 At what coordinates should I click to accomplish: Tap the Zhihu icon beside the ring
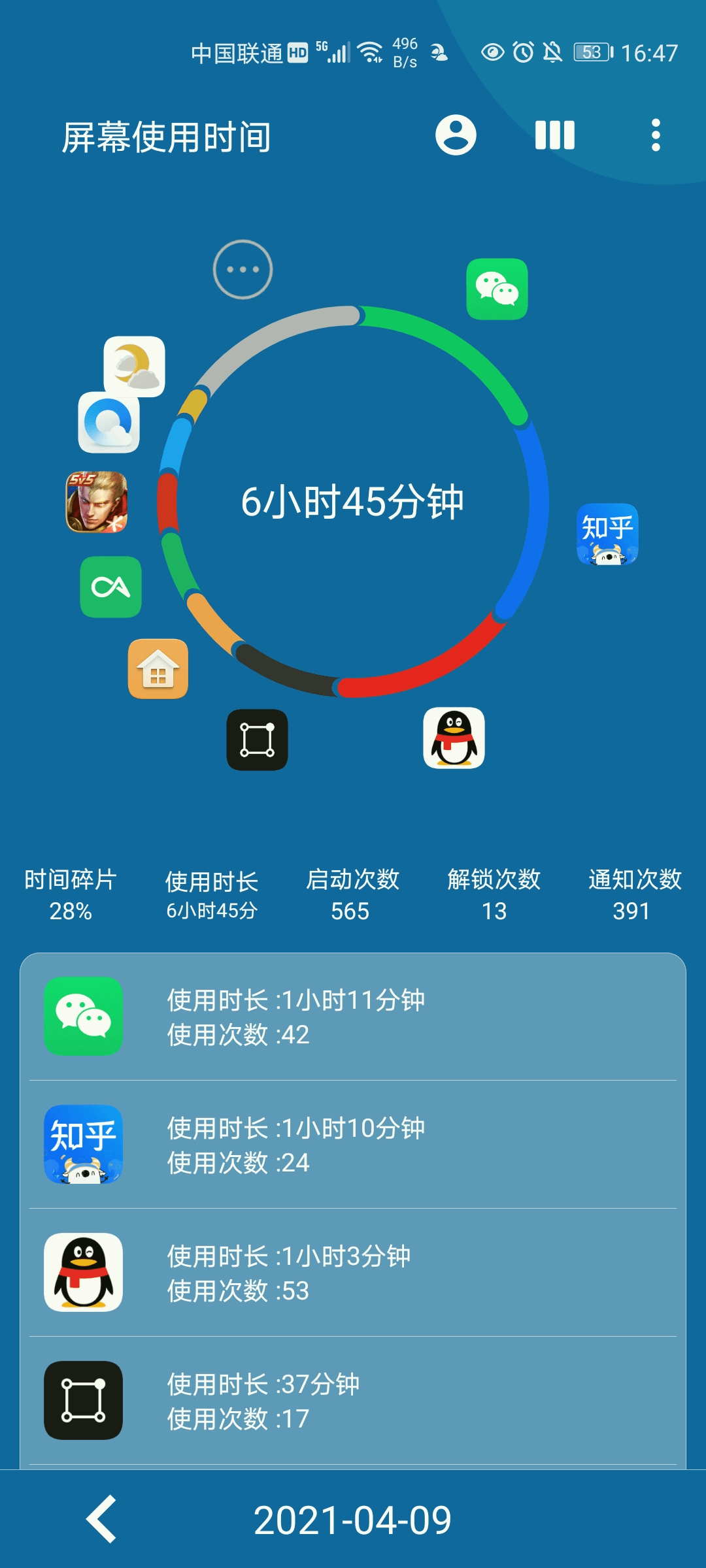coord(607,534)
